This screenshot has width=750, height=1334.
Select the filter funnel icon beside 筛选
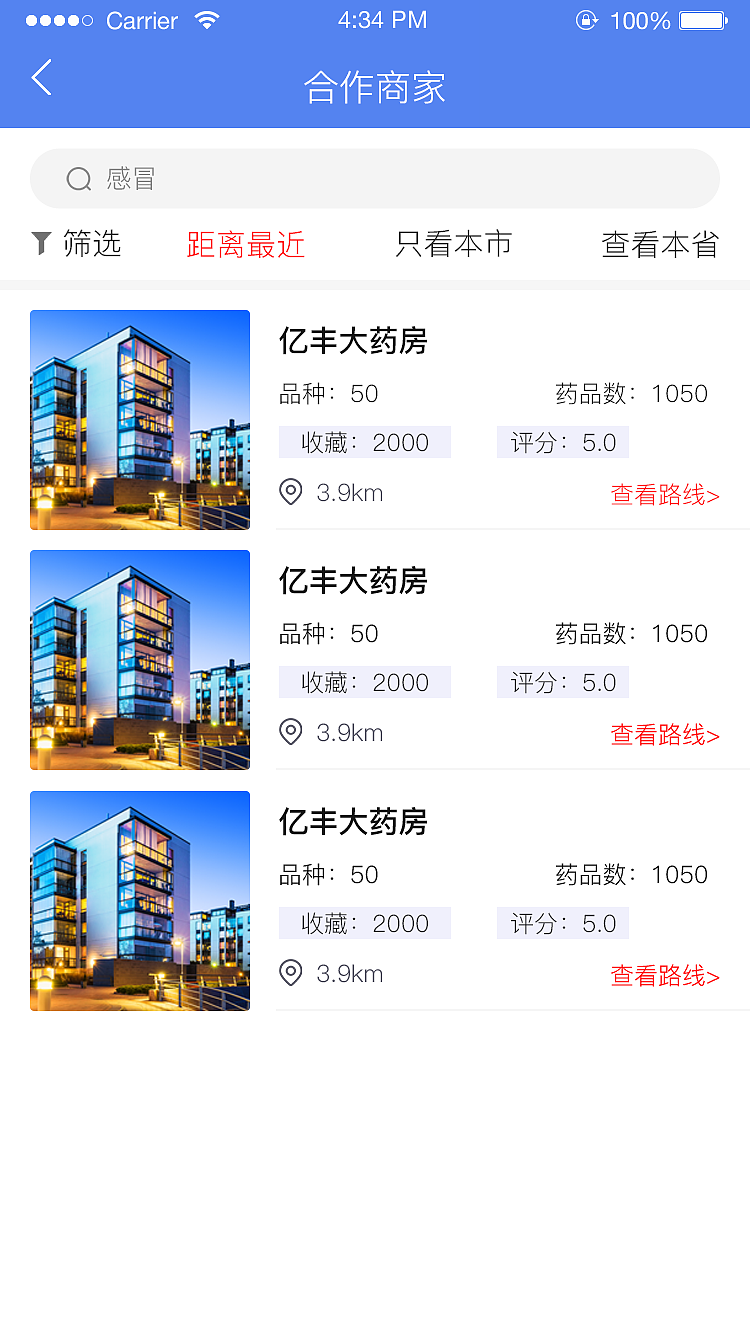tap(40, 243)
